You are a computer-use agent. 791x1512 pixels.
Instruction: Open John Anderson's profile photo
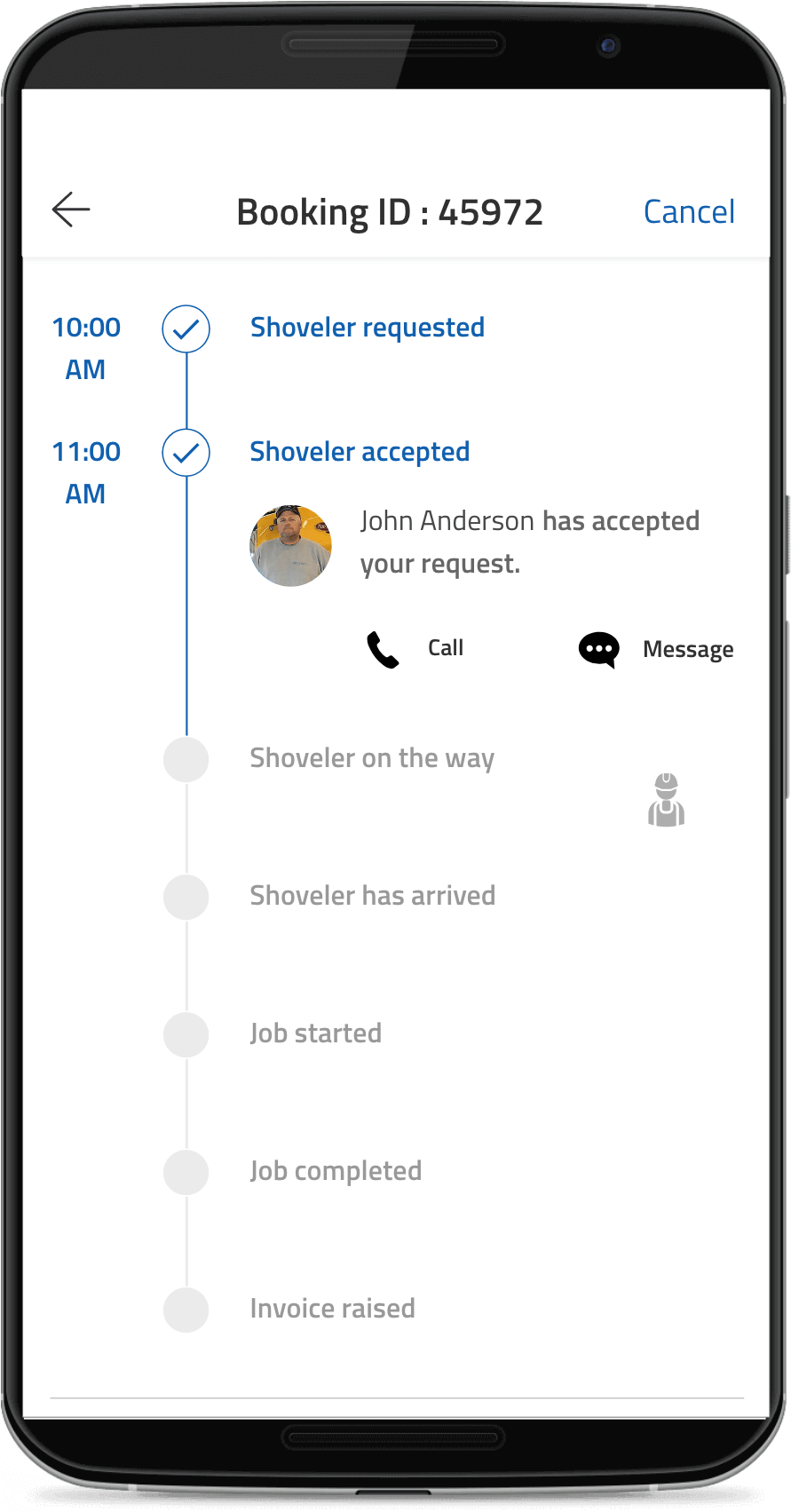[291, 546]
